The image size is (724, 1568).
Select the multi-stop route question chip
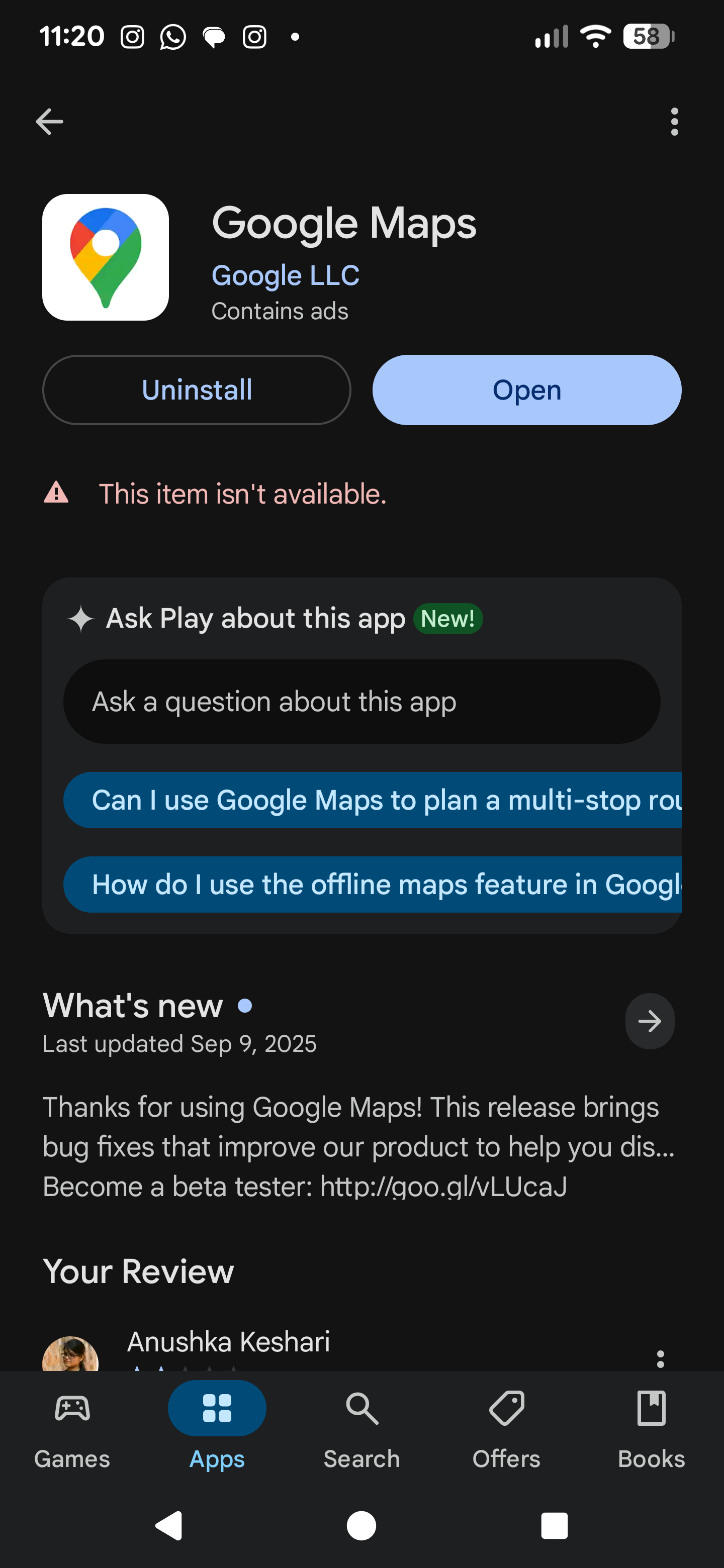(x=373, y=800)
